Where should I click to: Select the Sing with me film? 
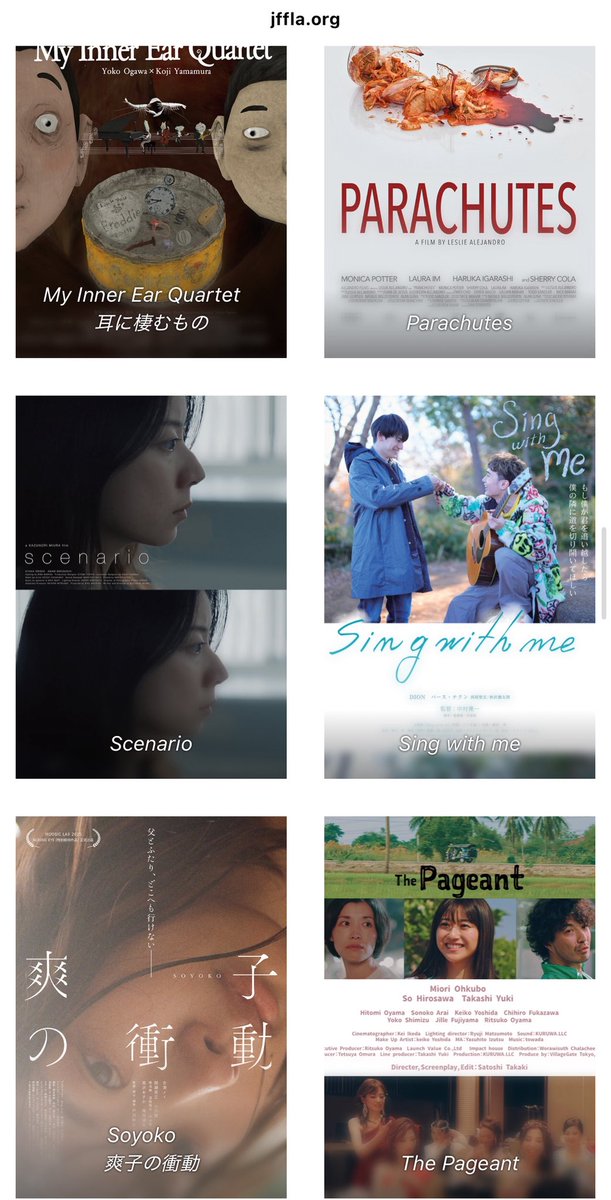pos(459,587)
